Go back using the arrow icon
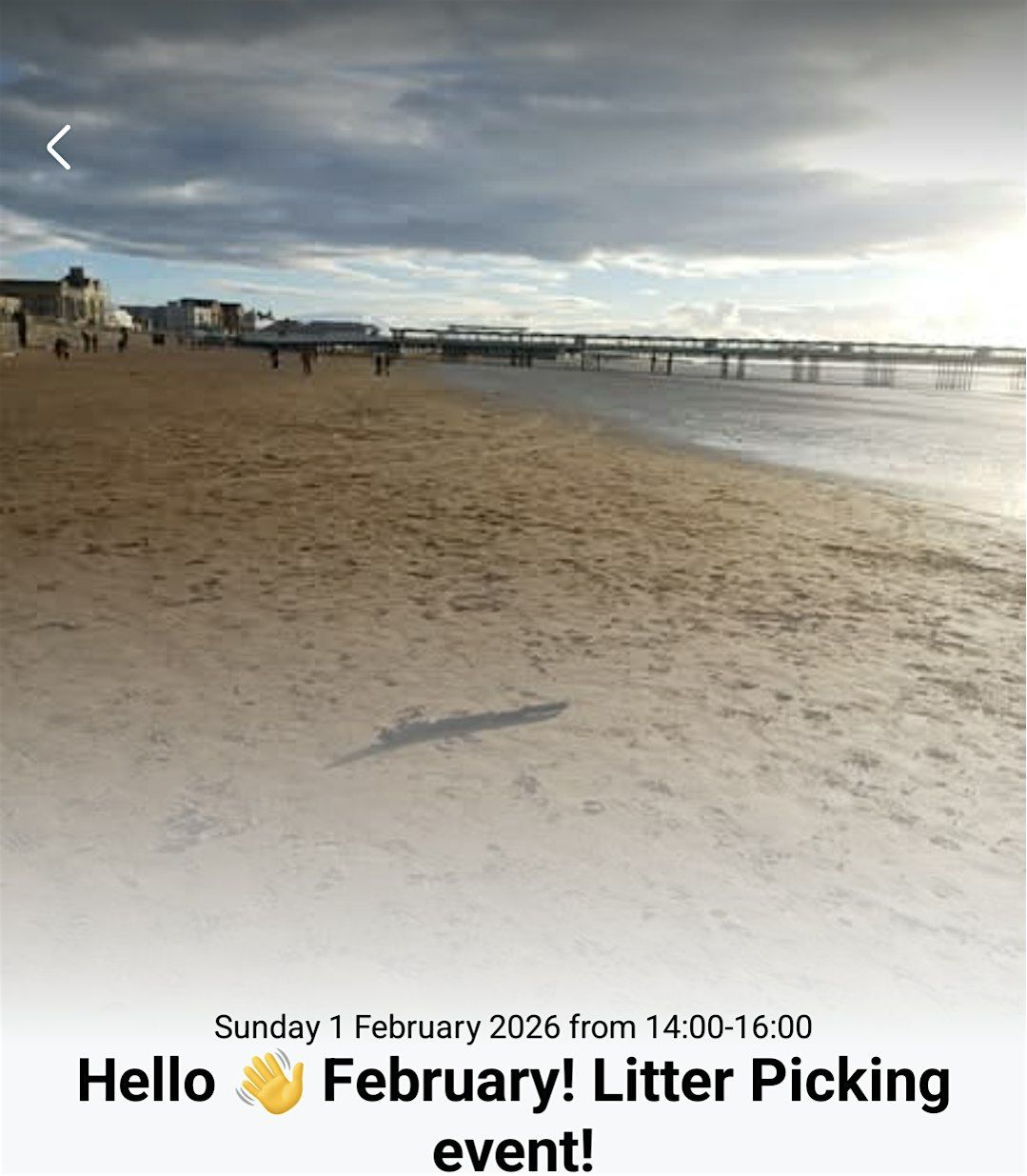Viewport: 1027px width, 1176px height. pyautogui.click(x=59, y=148)
